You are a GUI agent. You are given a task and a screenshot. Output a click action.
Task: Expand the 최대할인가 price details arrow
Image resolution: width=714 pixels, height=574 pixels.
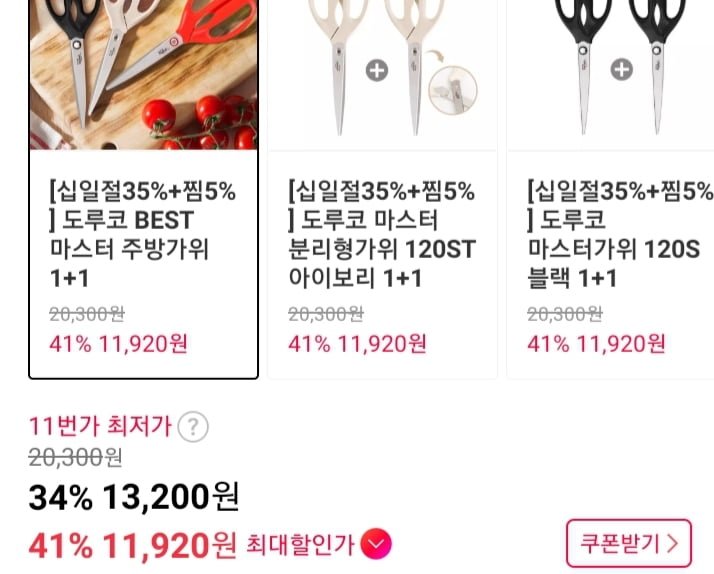[x=377, y=544]
